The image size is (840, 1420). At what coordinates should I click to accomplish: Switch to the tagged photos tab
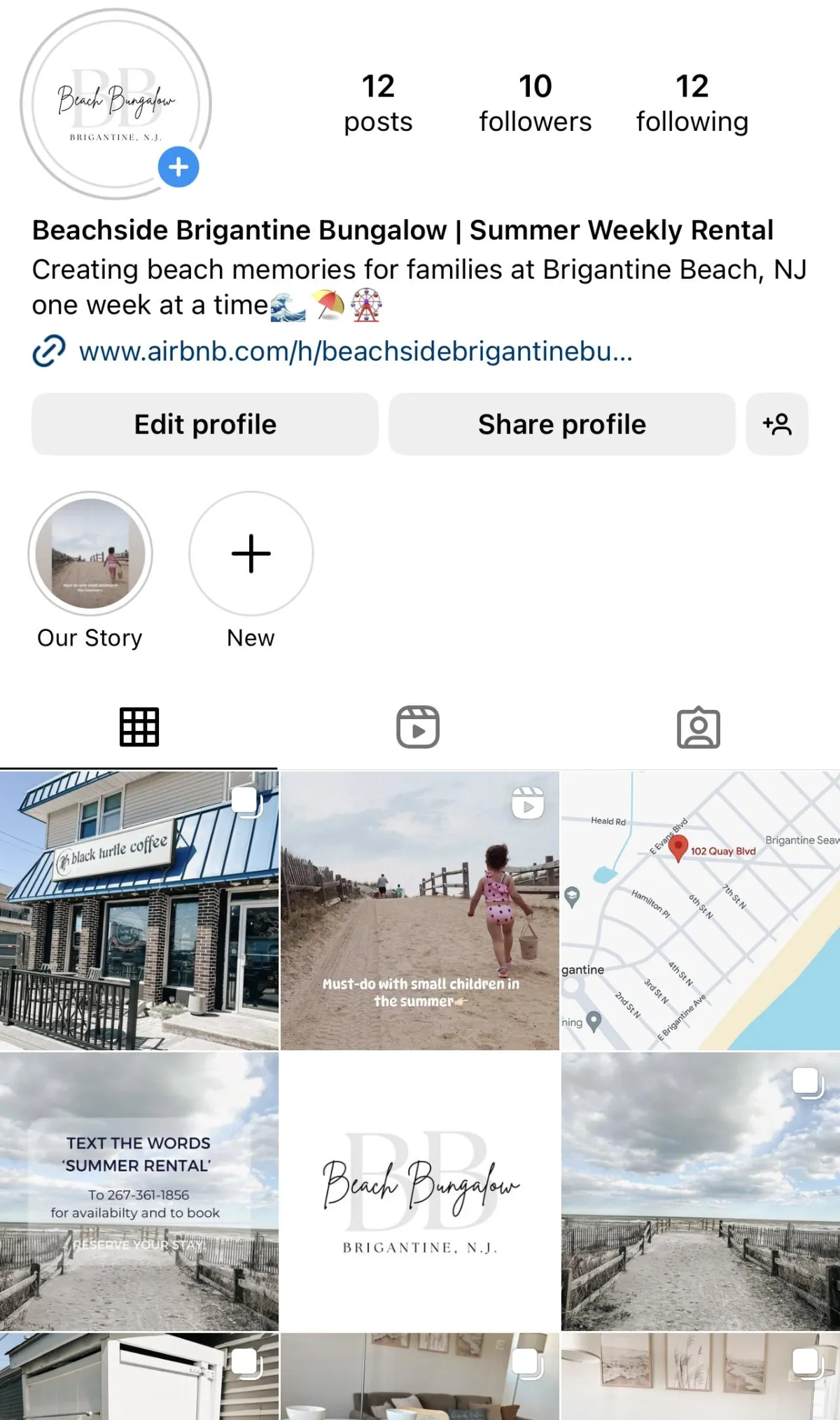(x=698, y=728)
